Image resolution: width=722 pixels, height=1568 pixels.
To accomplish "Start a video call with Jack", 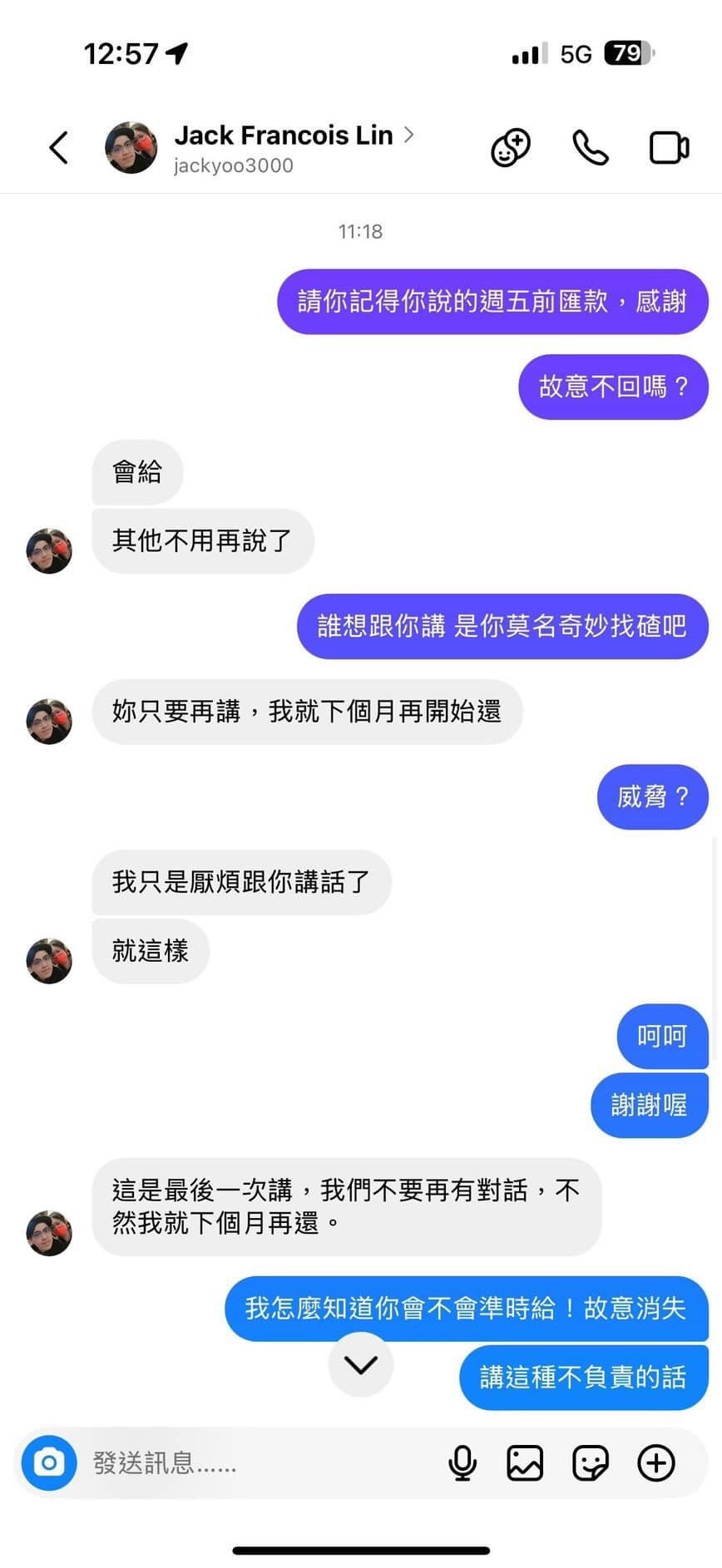I will (669, 148).
